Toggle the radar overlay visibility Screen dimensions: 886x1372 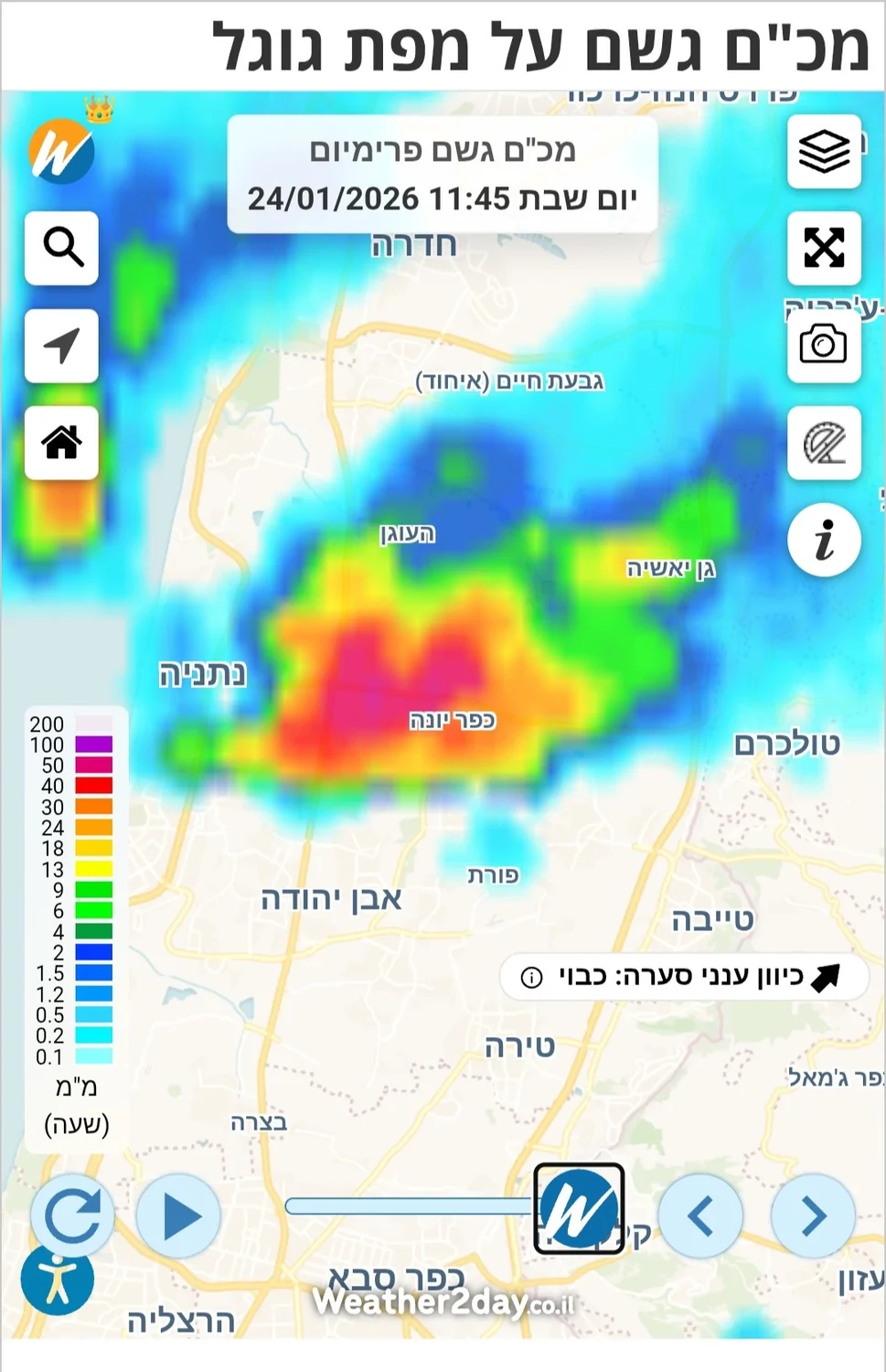tap(824, 444)
